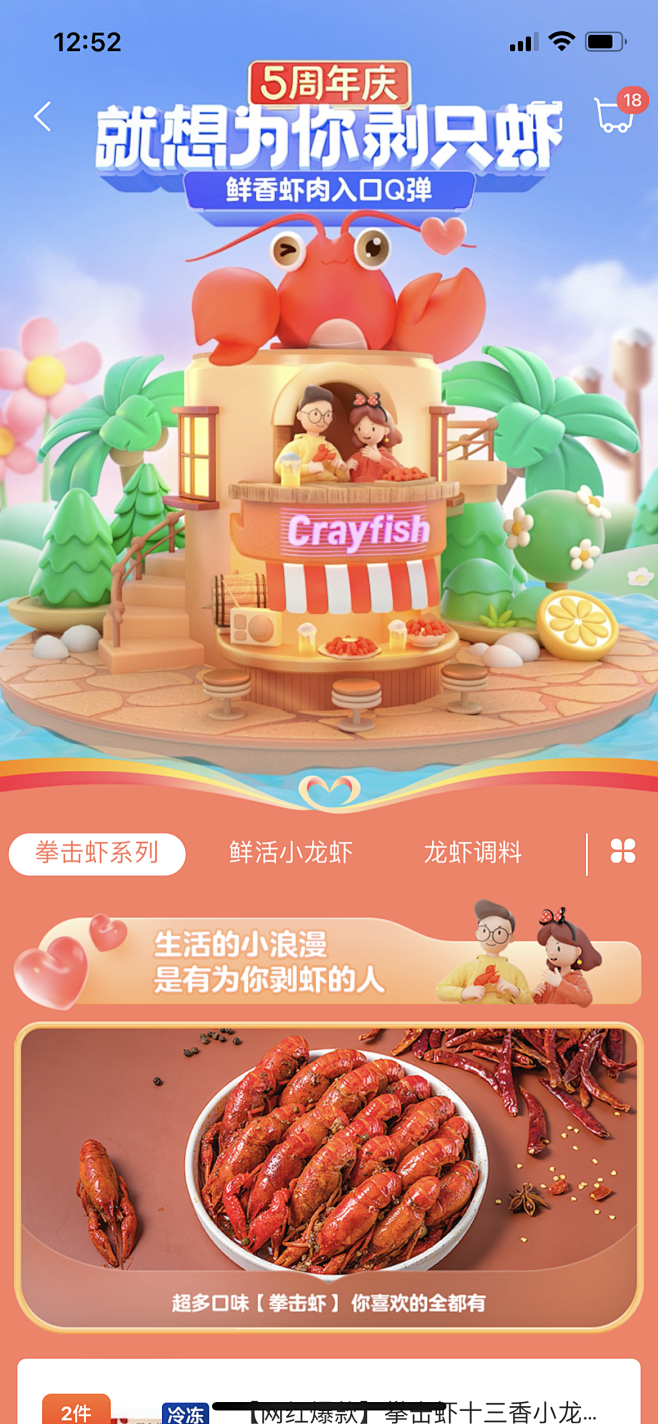Select the 拳击虾系列 tab

click(97, 853)
